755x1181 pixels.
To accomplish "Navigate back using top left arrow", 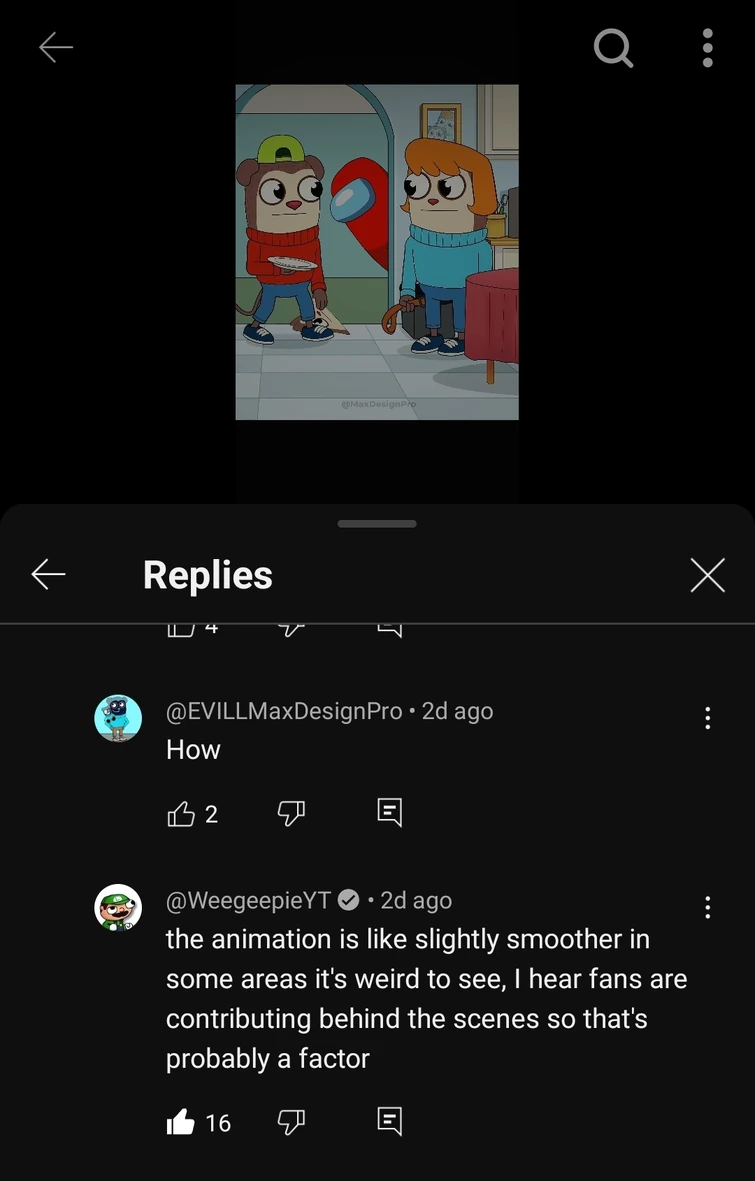I will (x=56, y=47).
